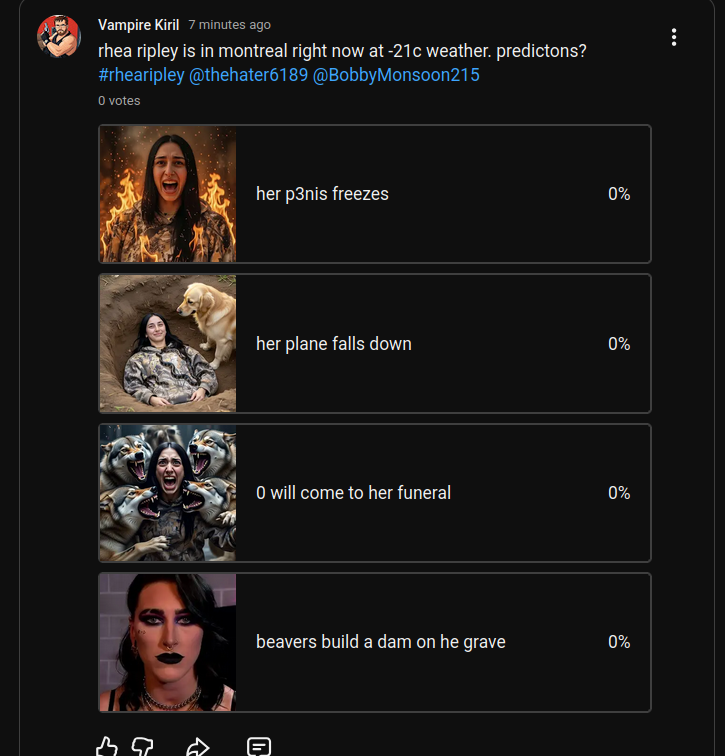Choose the '0 will come to her funeral' option
This screenshot has height=756, width=725.
pyautogui.click(x=375, y=492)
